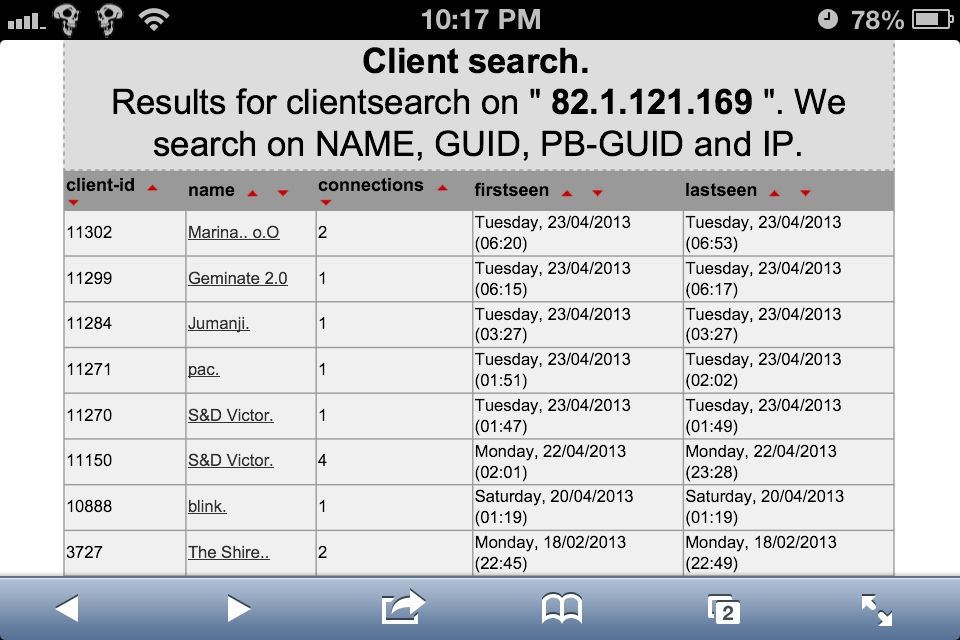Open the bookmarks book icon
960x640 pixels.
click(x=561, y=608)
